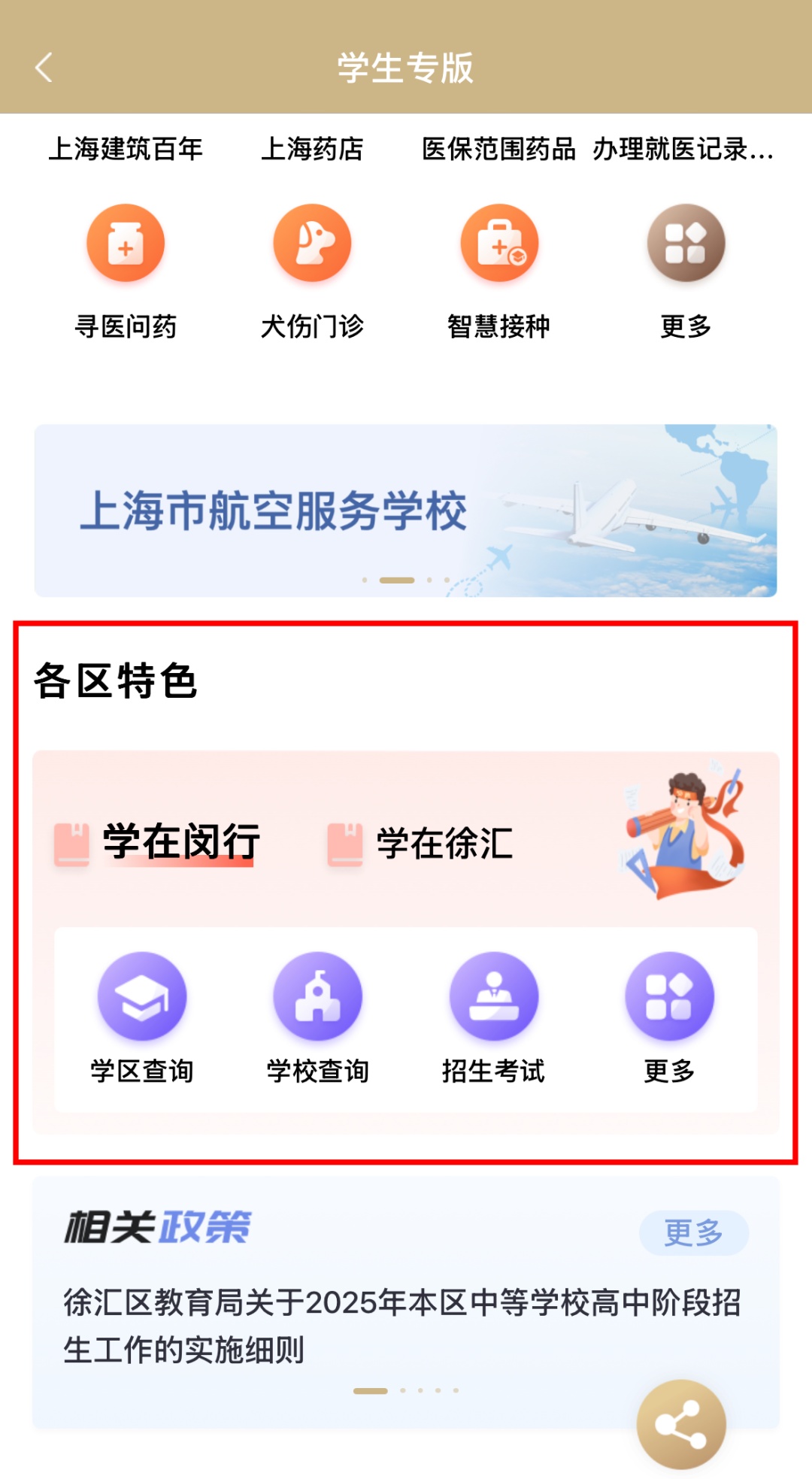The image size is (812, 1479).
Task: Open 上海市航空服务学校 banner
Action: tap(406, 511)
